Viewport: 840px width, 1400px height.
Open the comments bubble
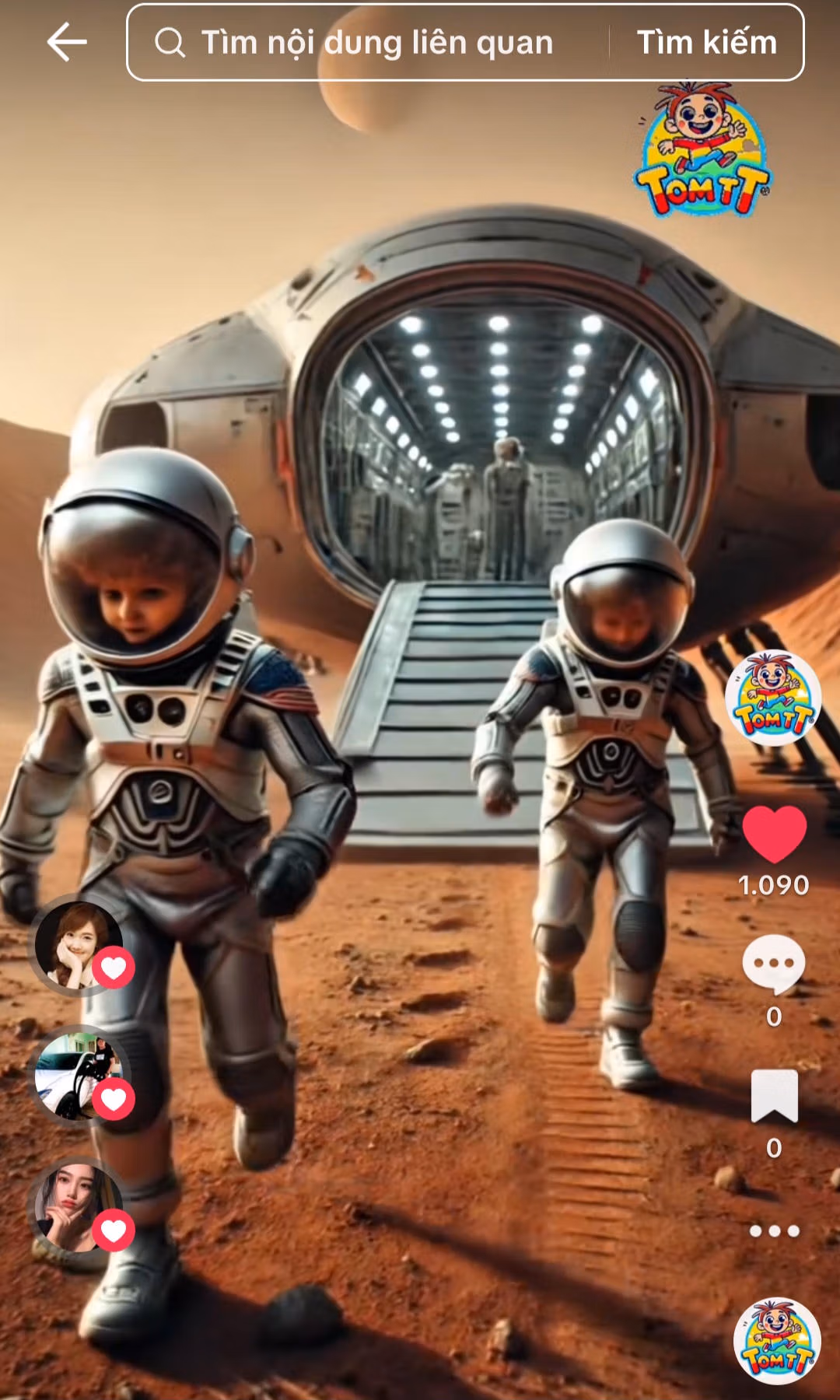pos(774,964)
